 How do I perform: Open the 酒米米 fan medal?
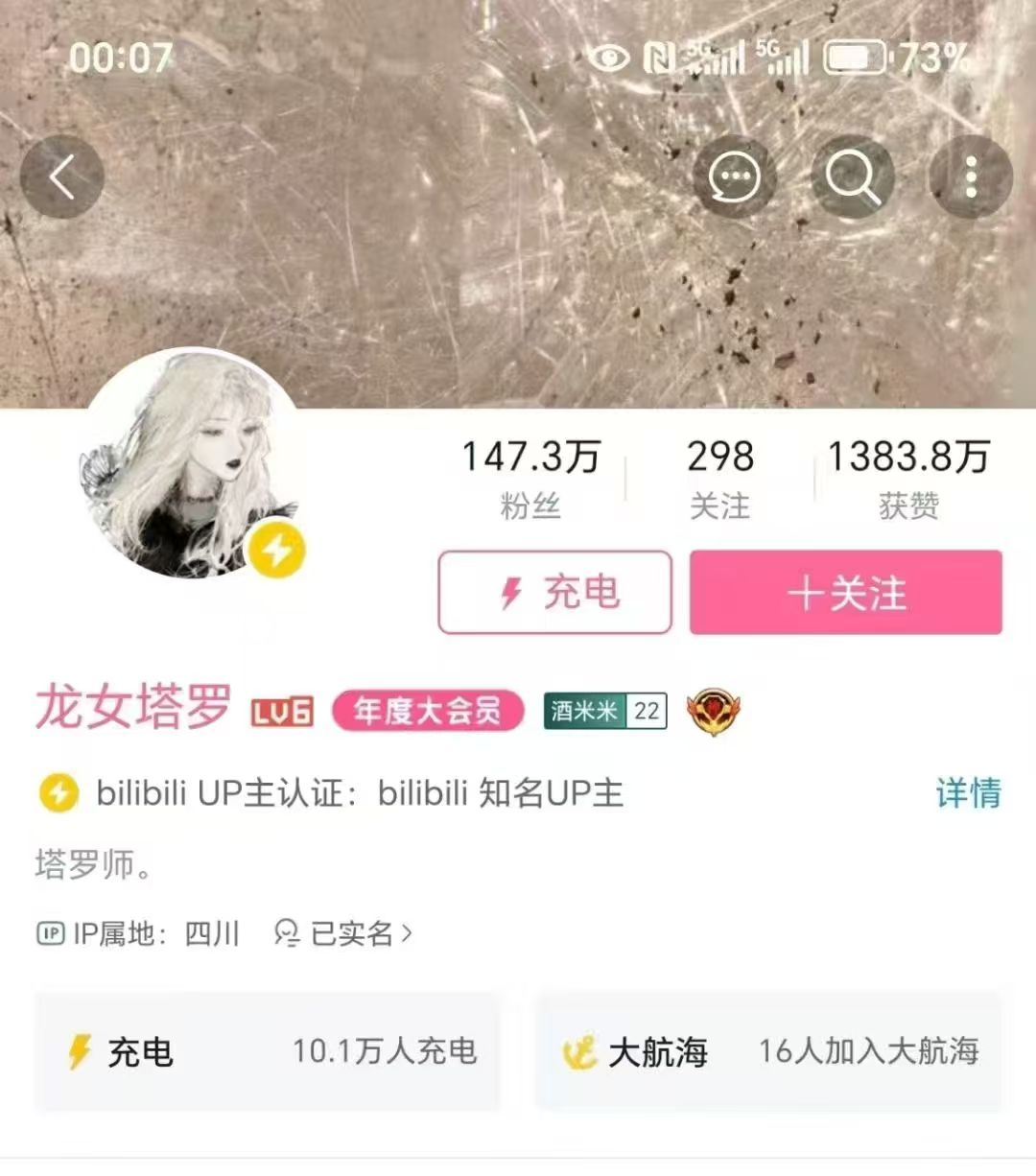(x=604, y=711)
